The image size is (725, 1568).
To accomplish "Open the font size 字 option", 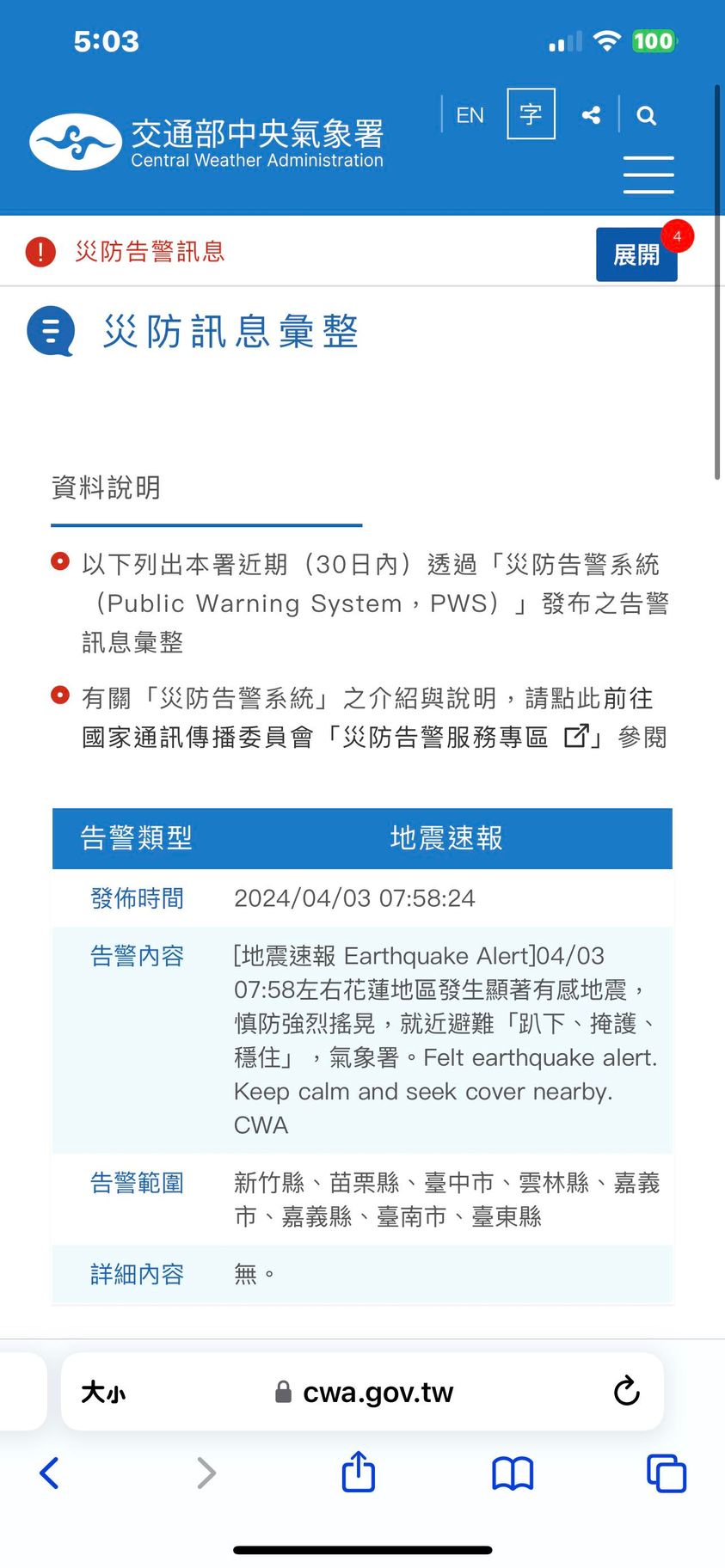I will click(531, 114).
